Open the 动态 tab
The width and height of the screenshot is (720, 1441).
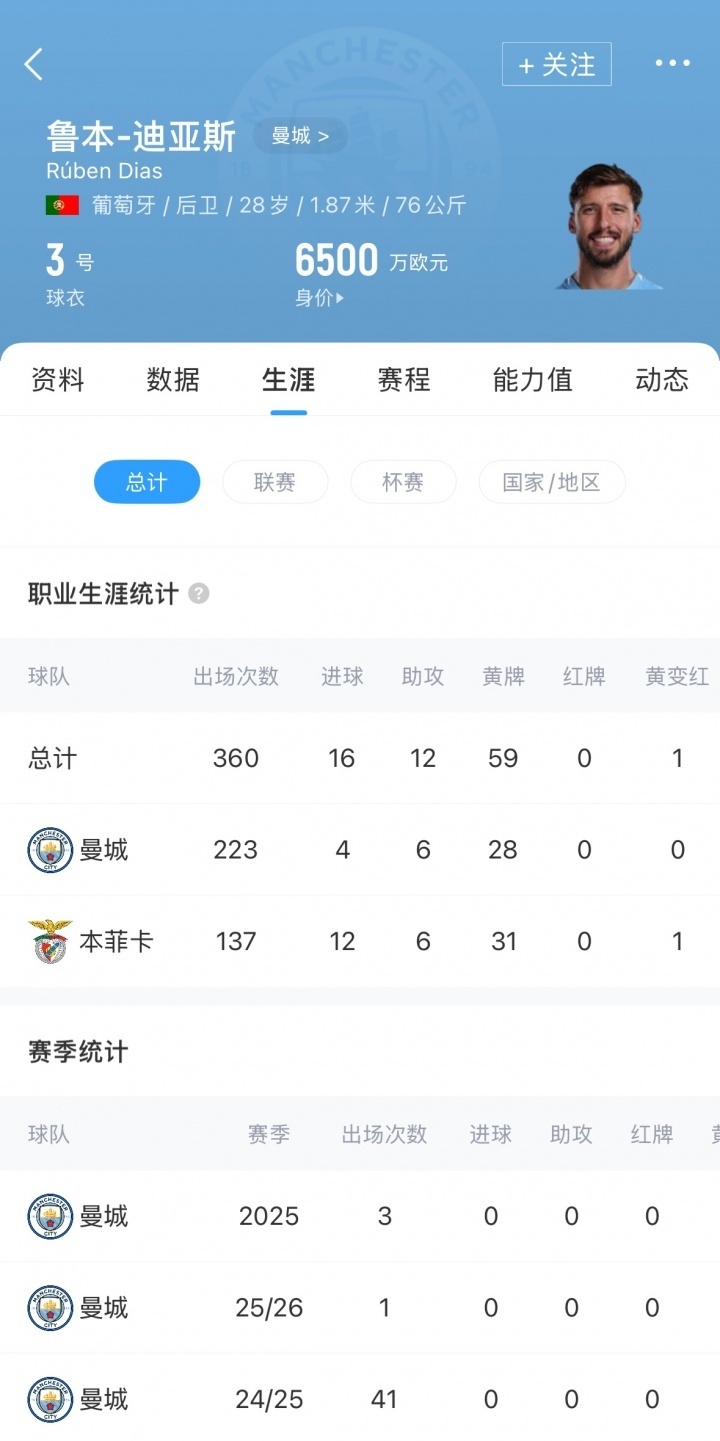point(662,380)
